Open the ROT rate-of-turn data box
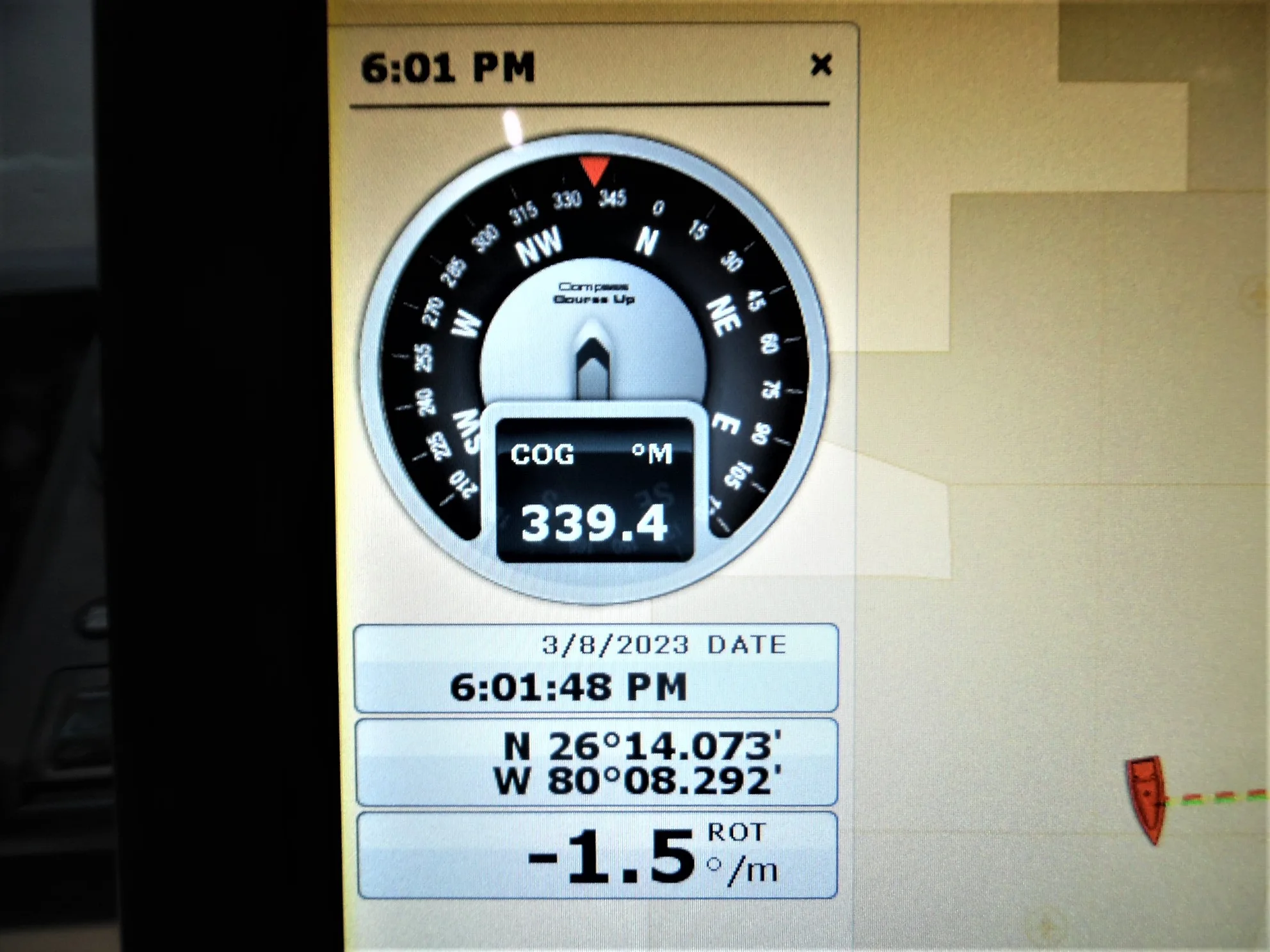This screenshot has width=1270, height=952. click(597, 855)
